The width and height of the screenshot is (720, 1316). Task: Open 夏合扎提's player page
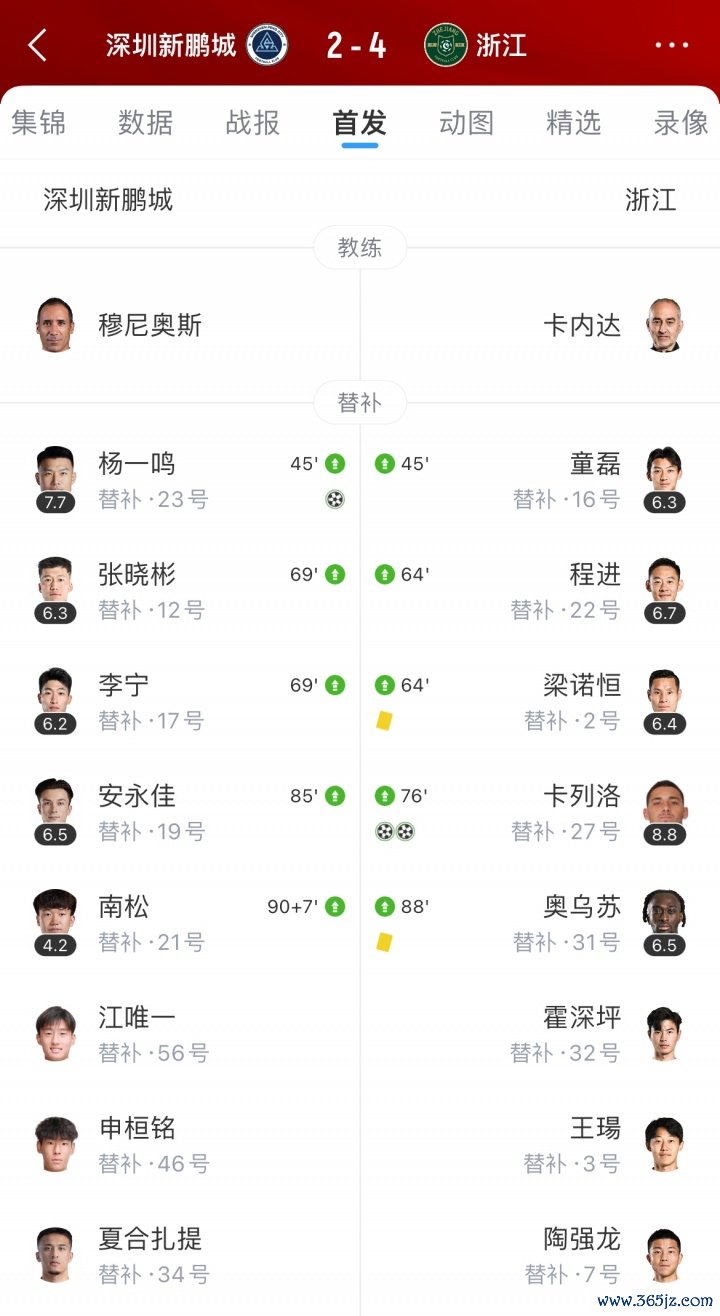(x=150, y=1240)
